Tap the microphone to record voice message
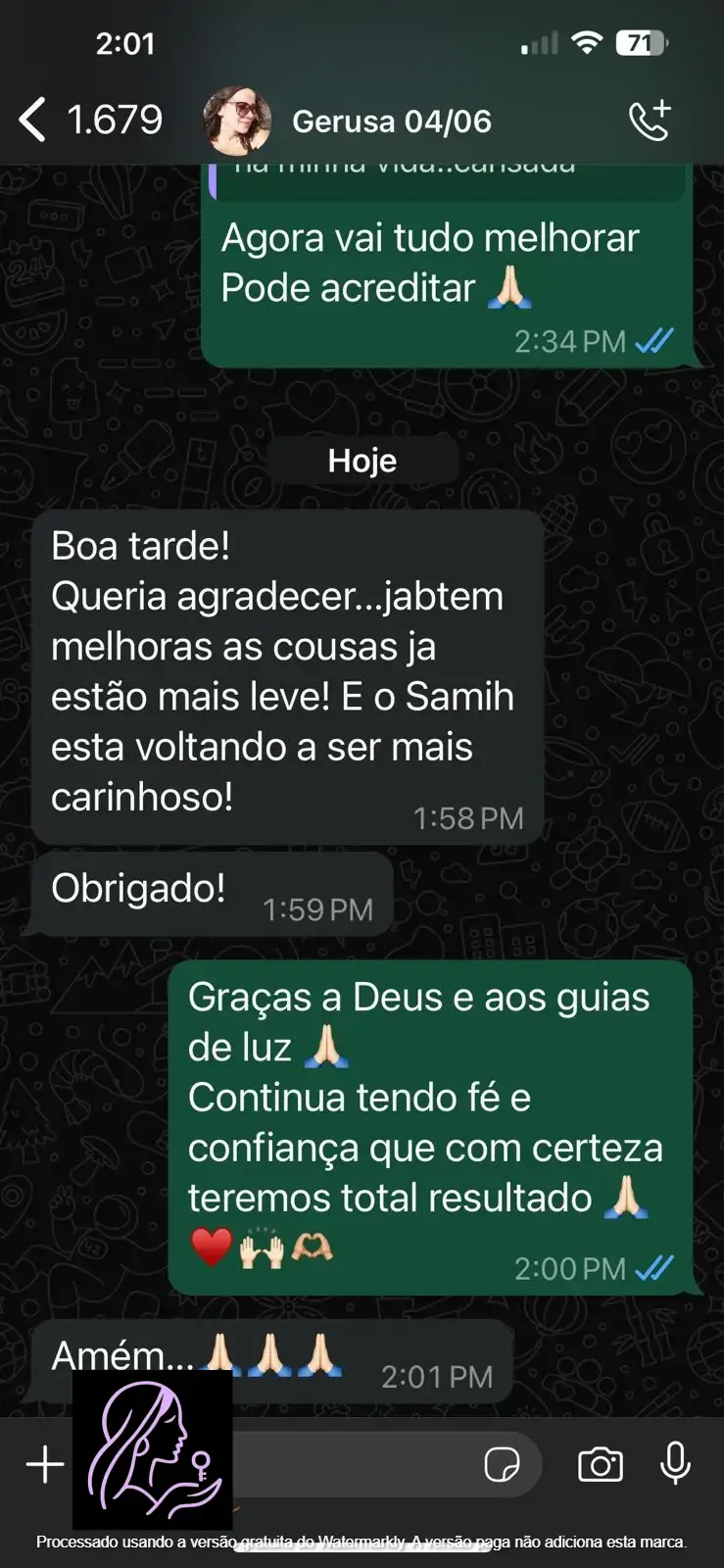 pos(675,1464)
